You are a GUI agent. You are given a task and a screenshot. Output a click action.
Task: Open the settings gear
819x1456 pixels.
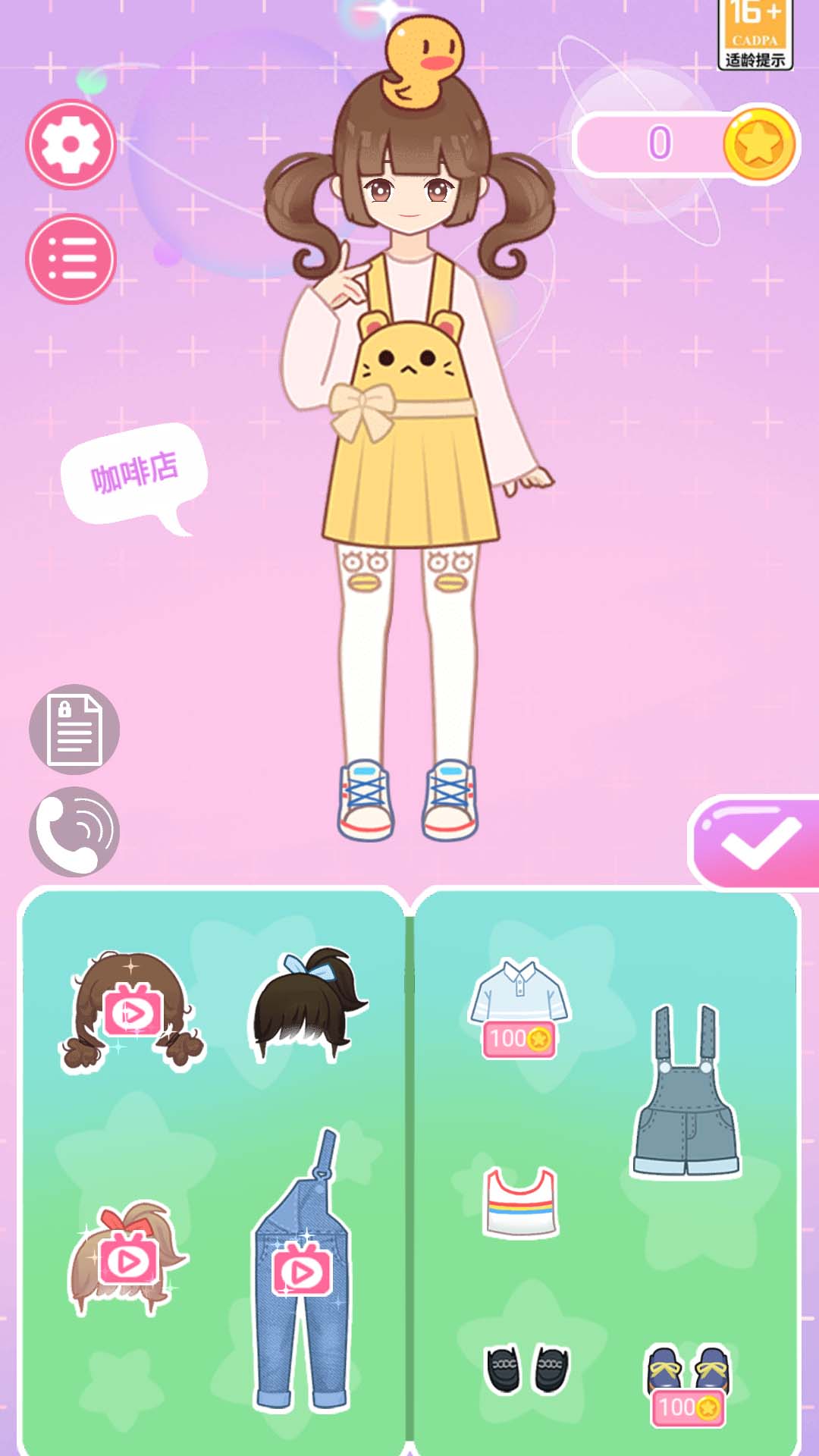pos(71,144)
